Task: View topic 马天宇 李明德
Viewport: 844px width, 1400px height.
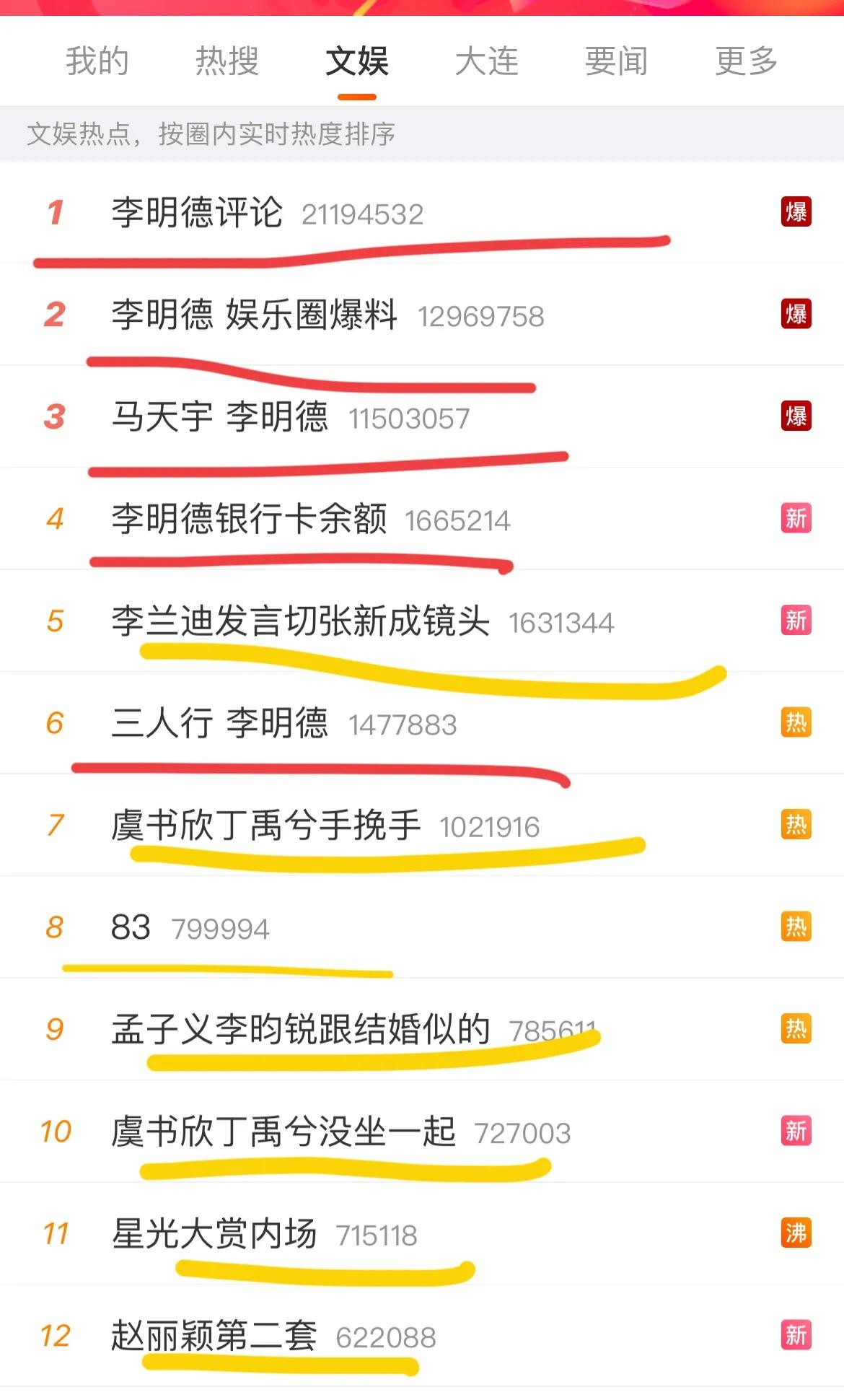Action: (219, 417)
